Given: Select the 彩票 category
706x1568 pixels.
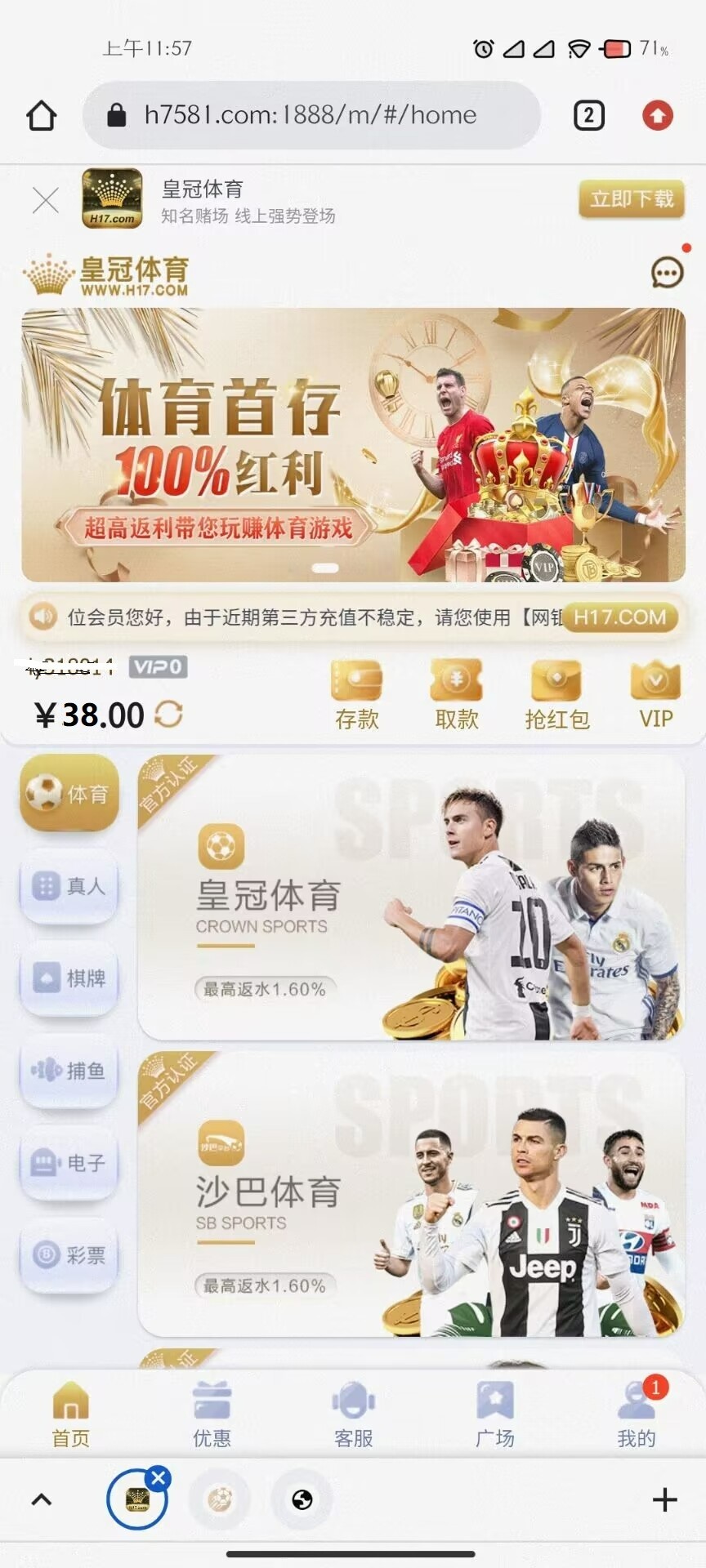Looking at the screenshot, I should click(x=69, y=1255).
